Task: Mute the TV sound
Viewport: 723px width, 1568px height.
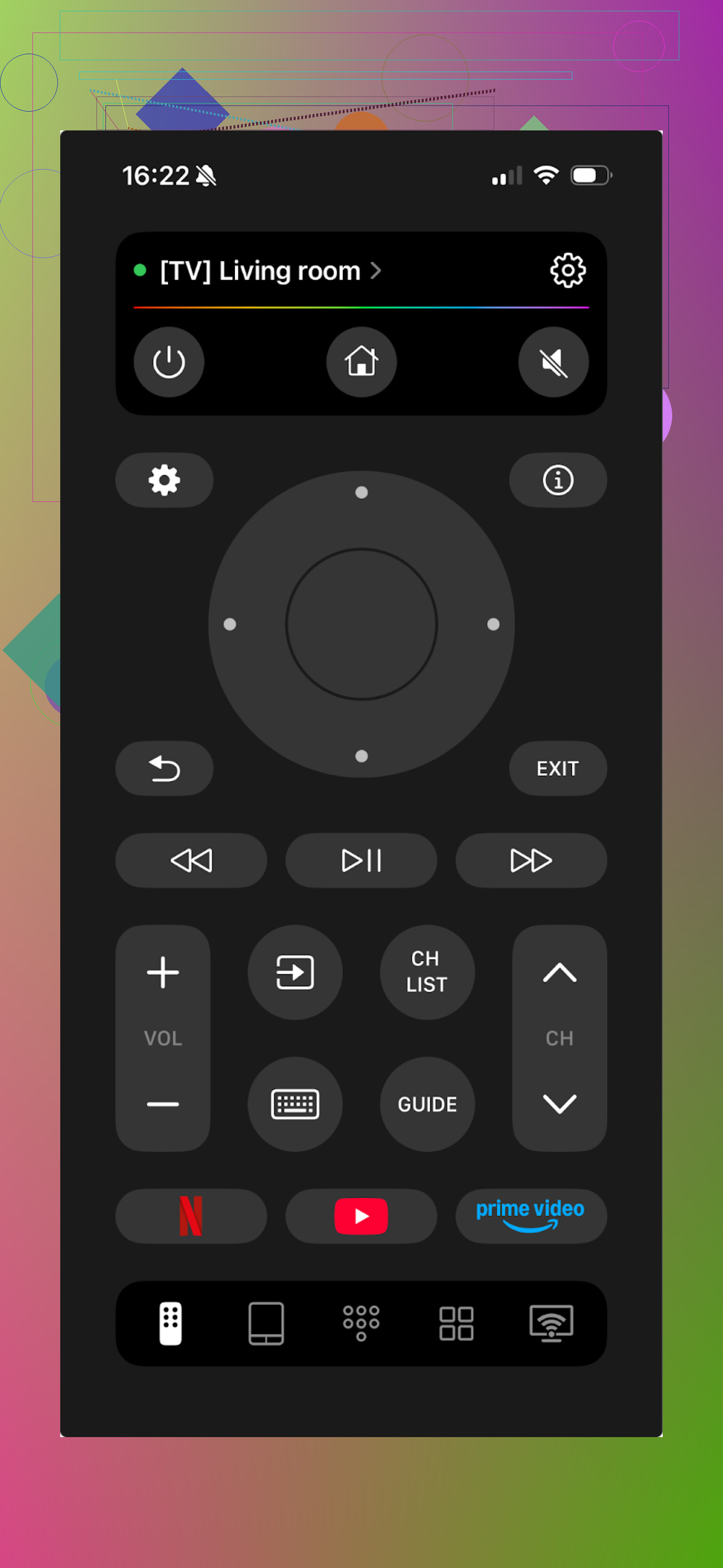Action: (553, 362)
